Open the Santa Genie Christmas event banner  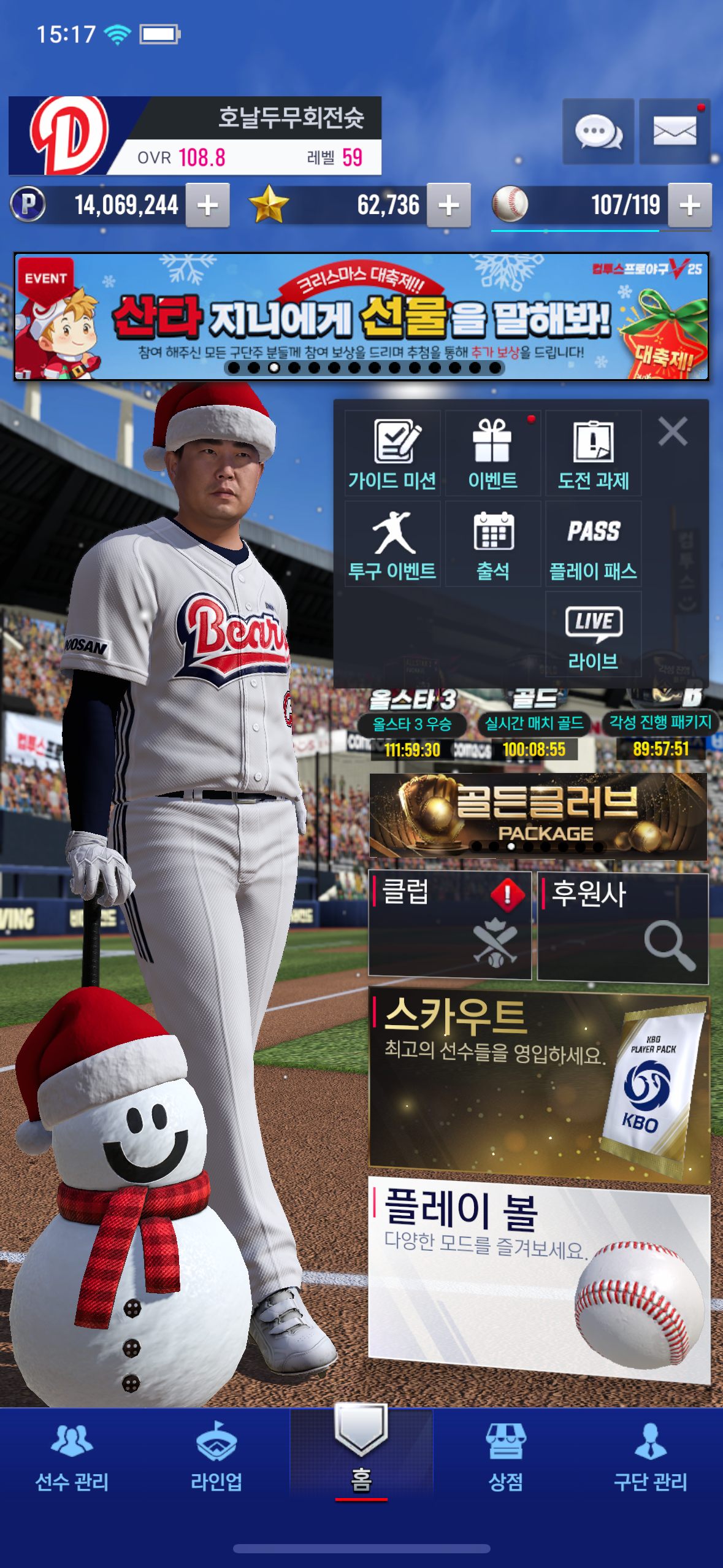pyautogui.click(x=362, y=316)
